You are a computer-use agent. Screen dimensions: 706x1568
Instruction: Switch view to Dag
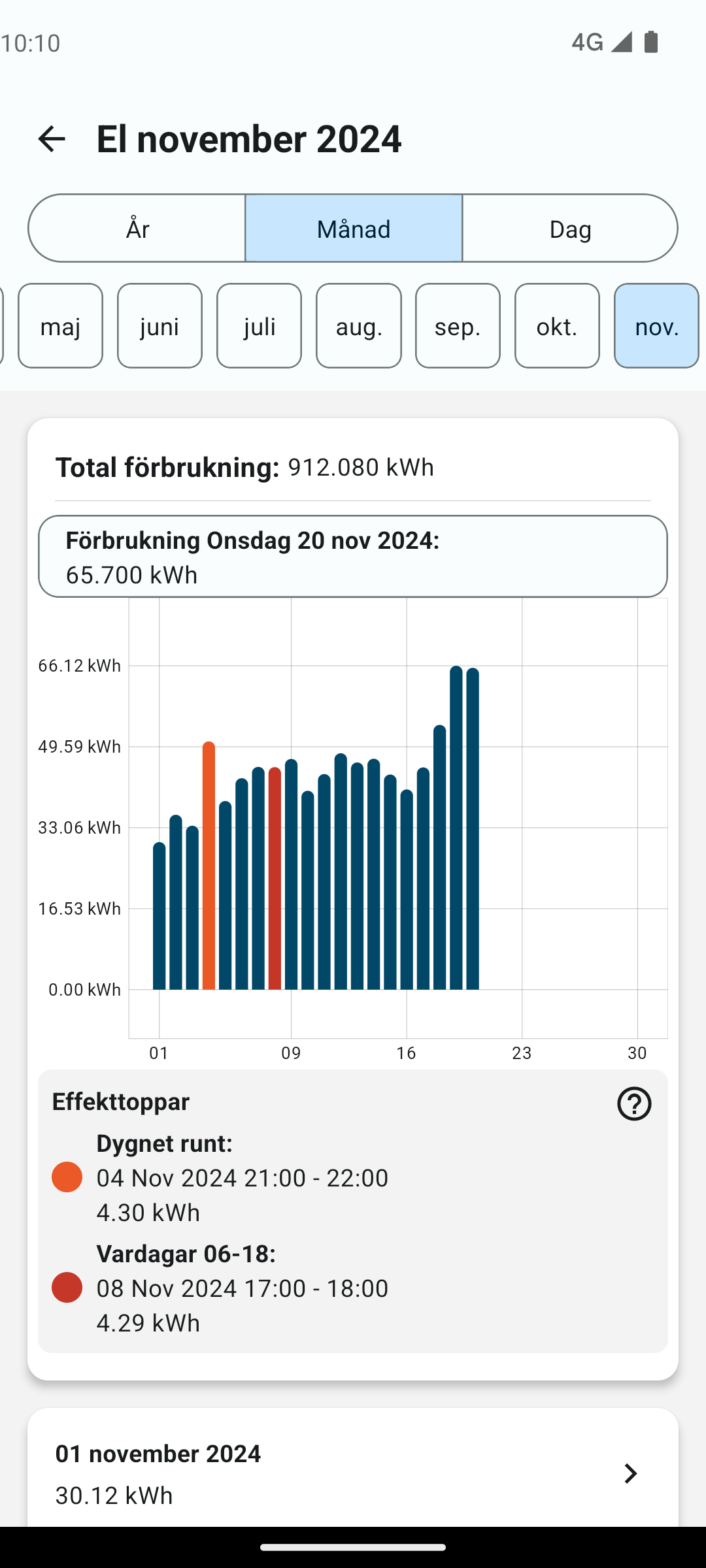click(569, 229)
